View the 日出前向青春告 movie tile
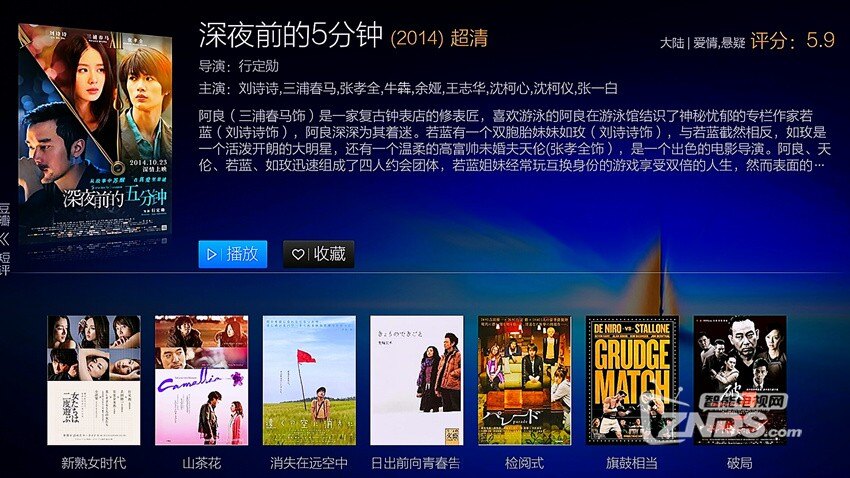The image size is (850, 478). [x=416, y=380]
